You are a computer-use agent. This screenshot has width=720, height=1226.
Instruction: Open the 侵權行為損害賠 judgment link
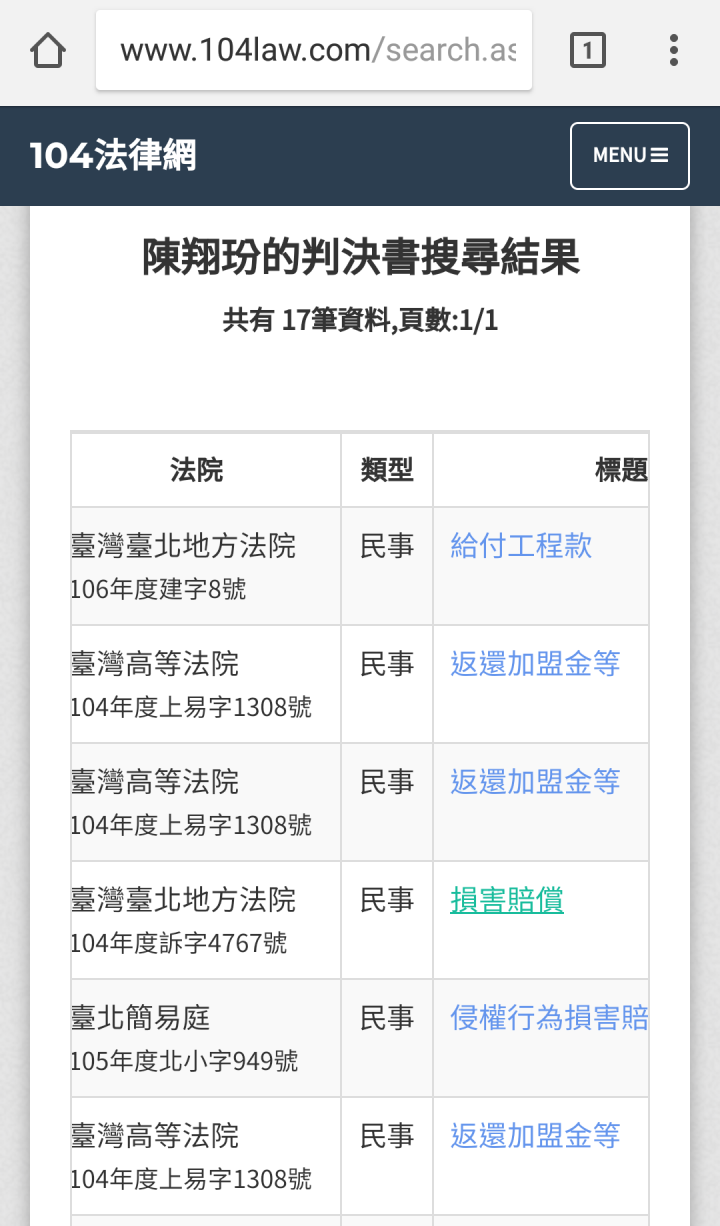click(x=549, y=1018)
